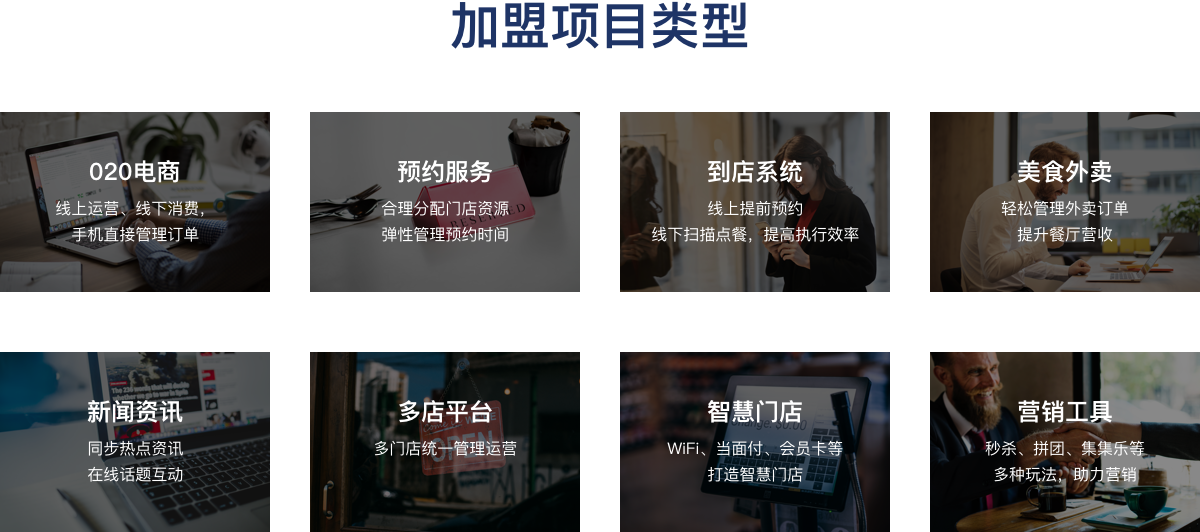This screenshot has width=1200, height=532.
Task: Open the O2O电商 project card
Action: pos(135,202)
